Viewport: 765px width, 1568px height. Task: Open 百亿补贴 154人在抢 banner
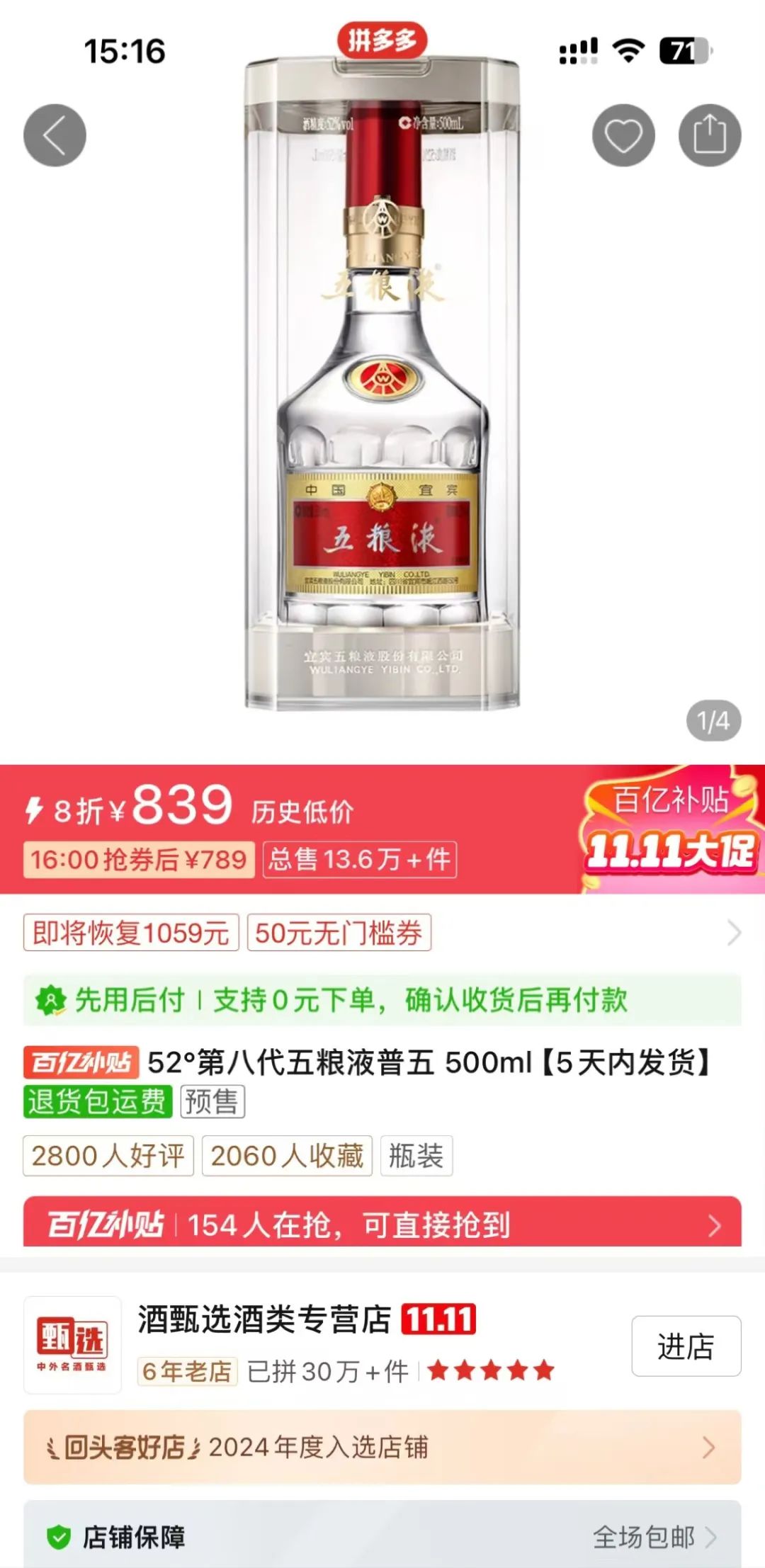coord(382,1224)
